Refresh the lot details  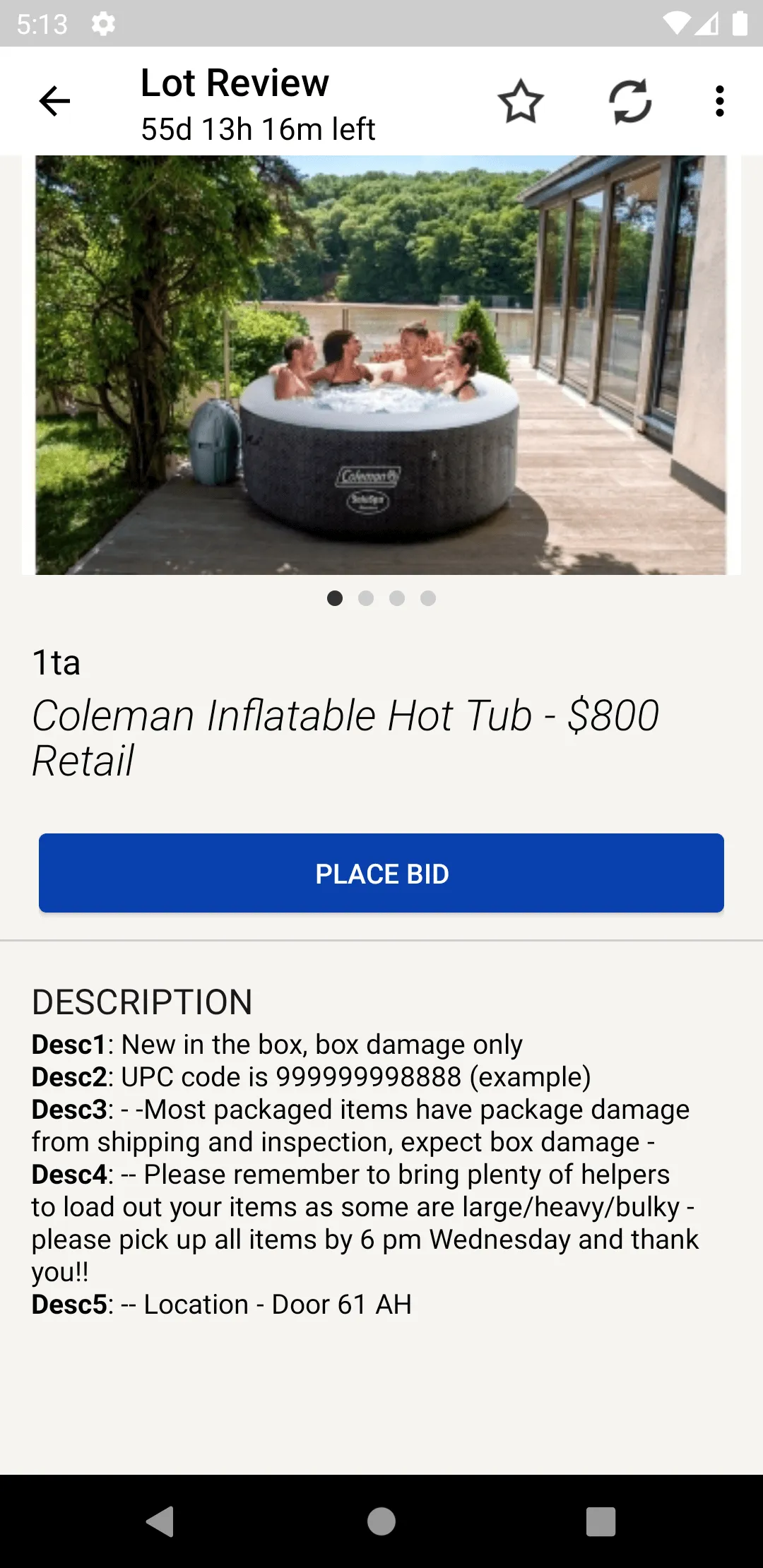click(x=630, y=101)
